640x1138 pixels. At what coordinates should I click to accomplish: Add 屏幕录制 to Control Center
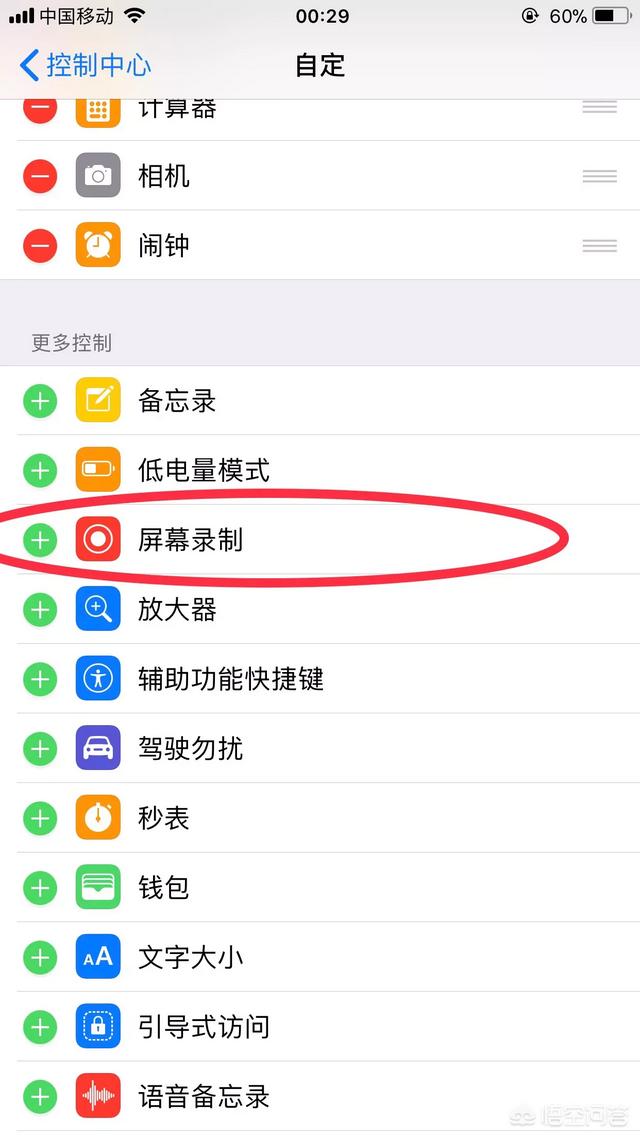[x=40, y=541]
